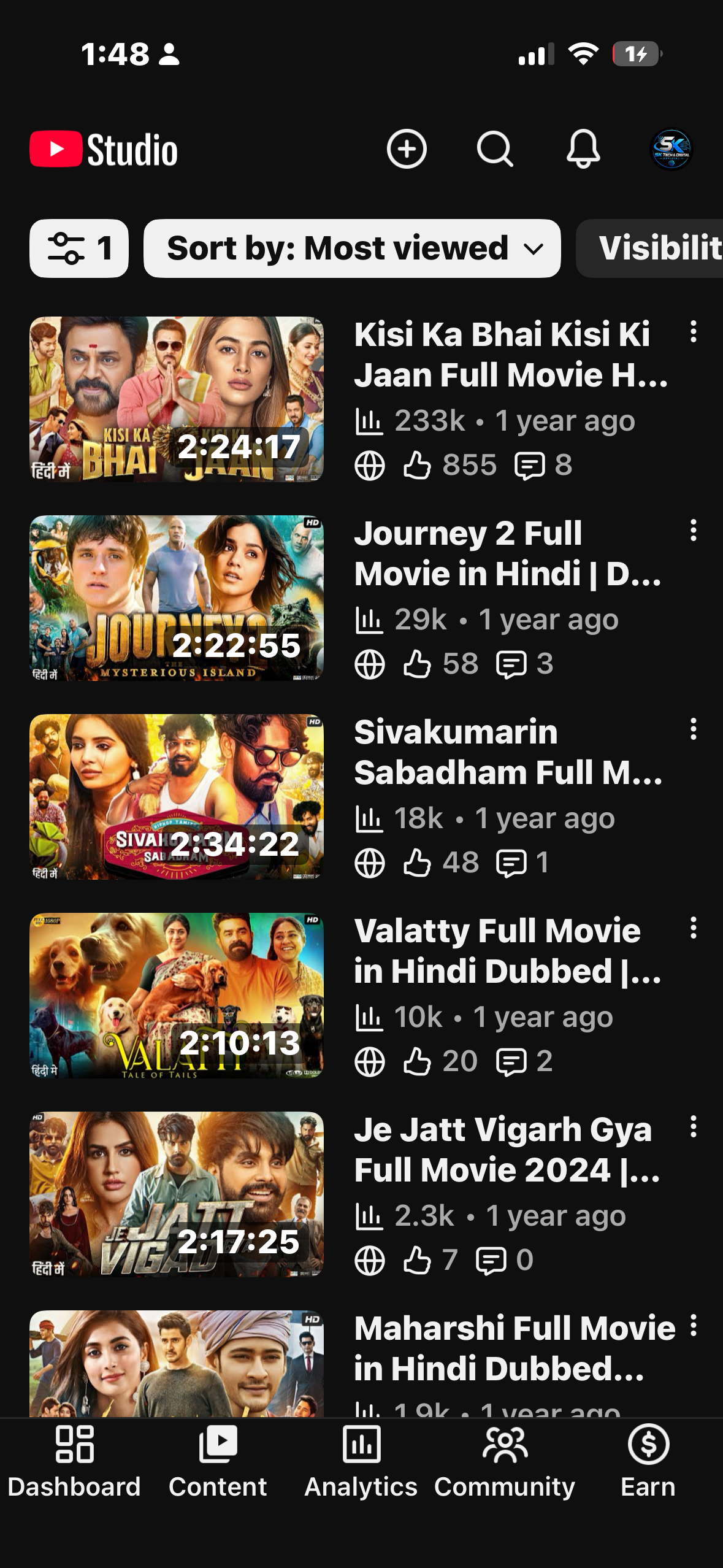
Task: Open the Earn tab
Action: 648,1462
